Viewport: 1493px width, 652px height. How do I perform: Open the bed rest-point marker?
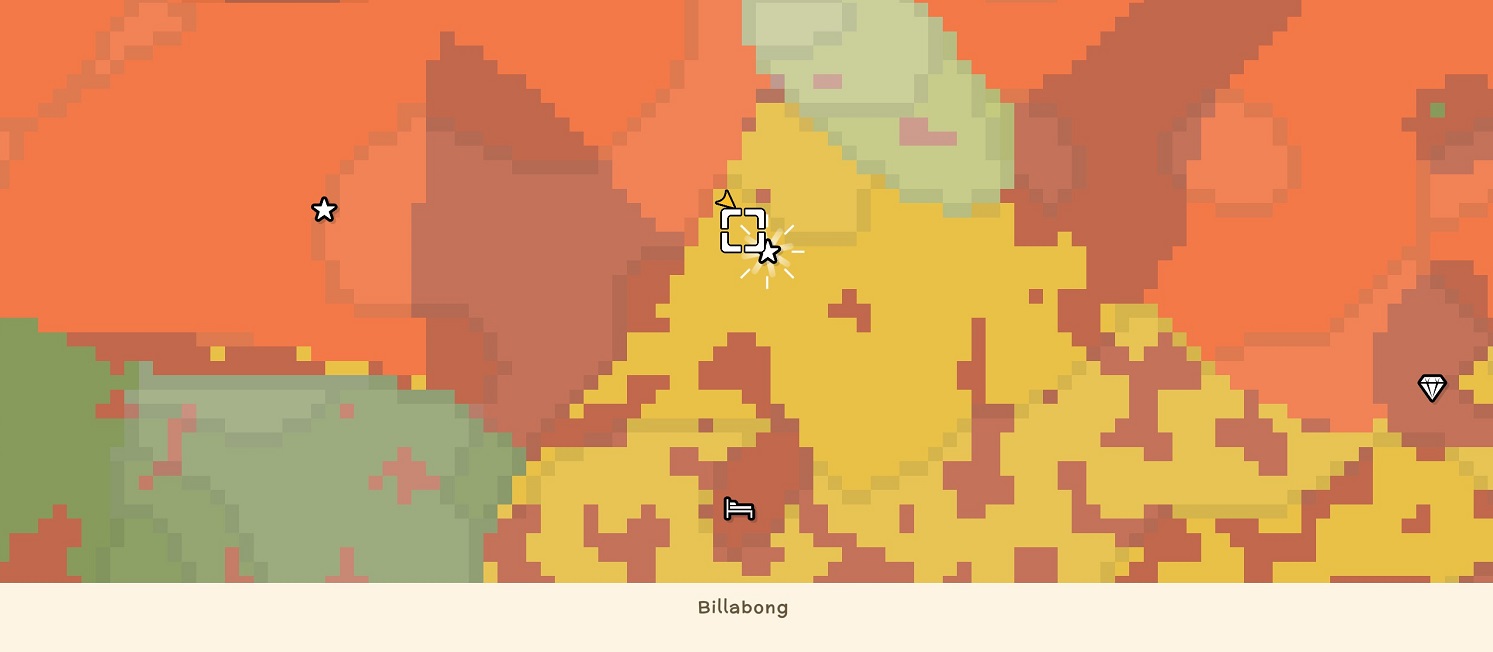[x=739, y=509]
